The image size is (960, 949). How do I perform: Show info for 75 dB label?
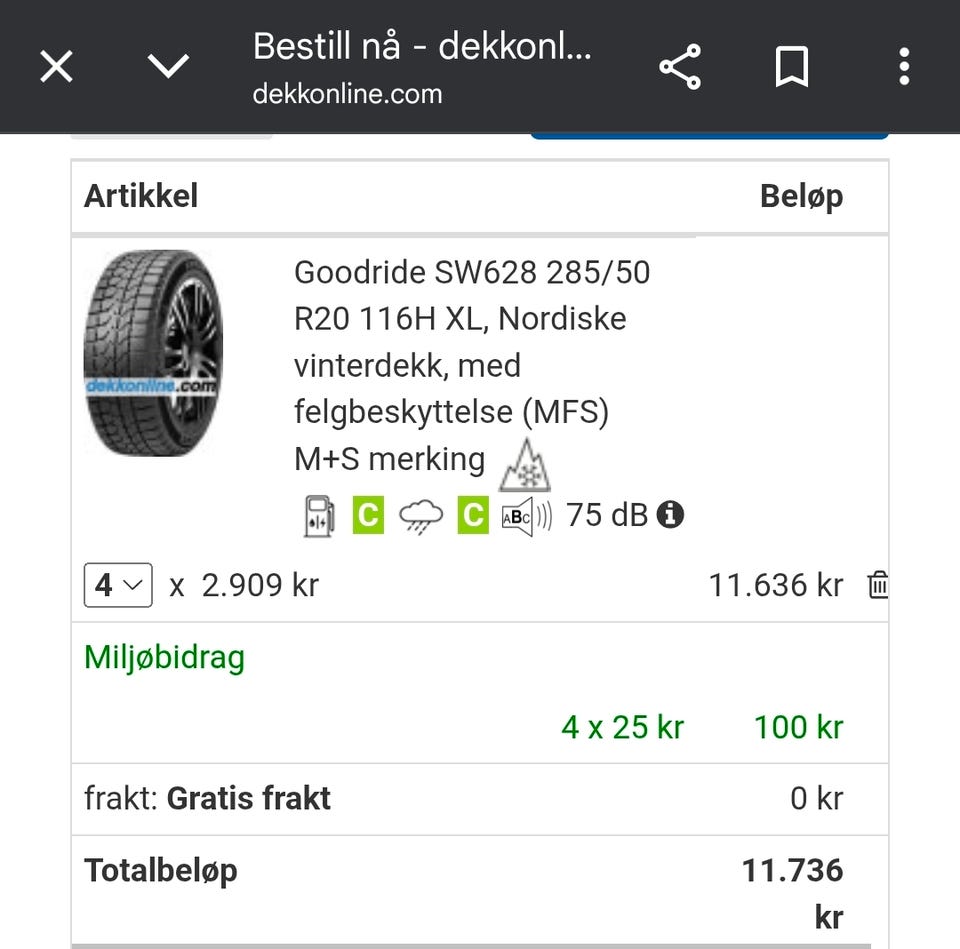click(671, 515)
